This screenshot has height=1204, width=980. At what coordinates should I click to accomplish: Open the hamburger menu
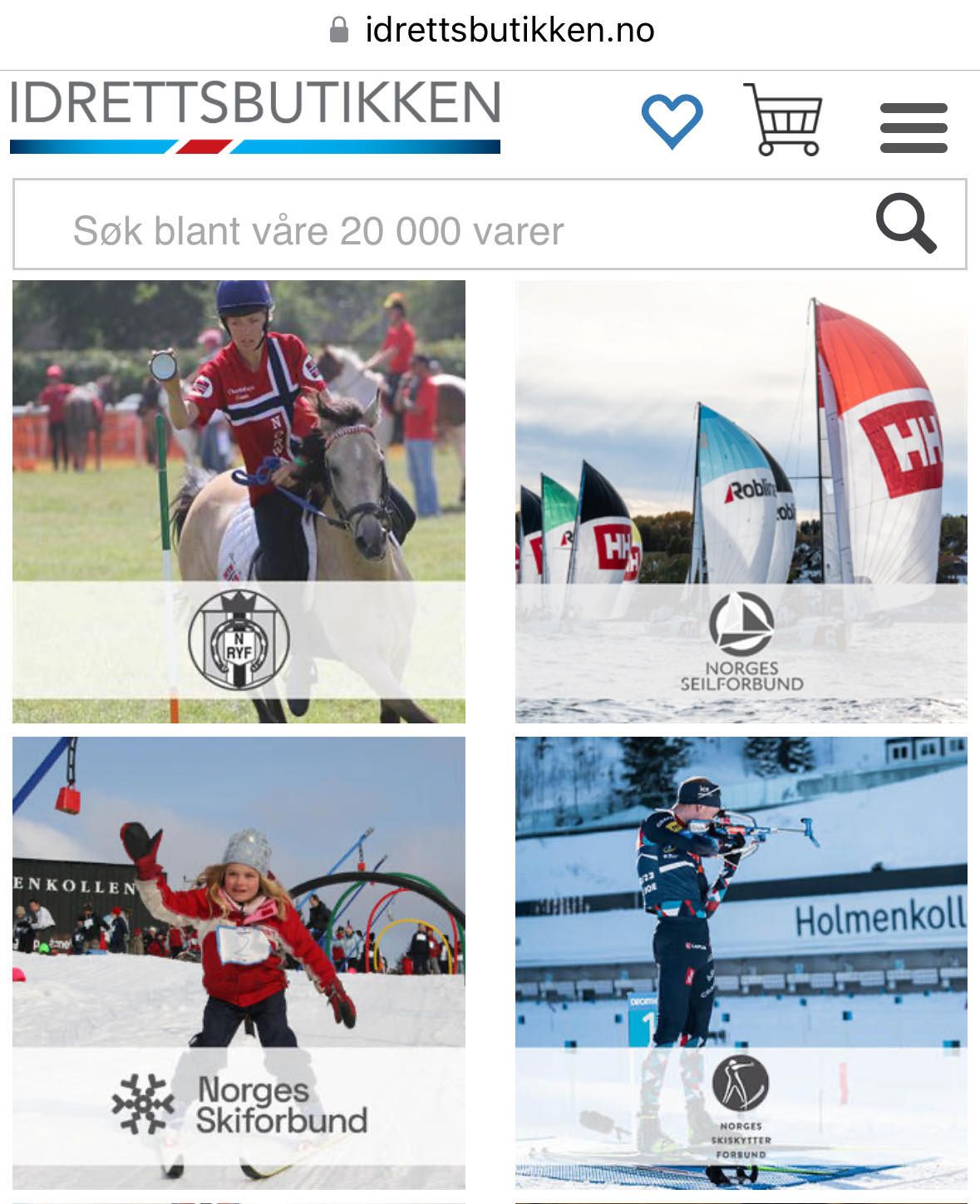coord(914,128)
